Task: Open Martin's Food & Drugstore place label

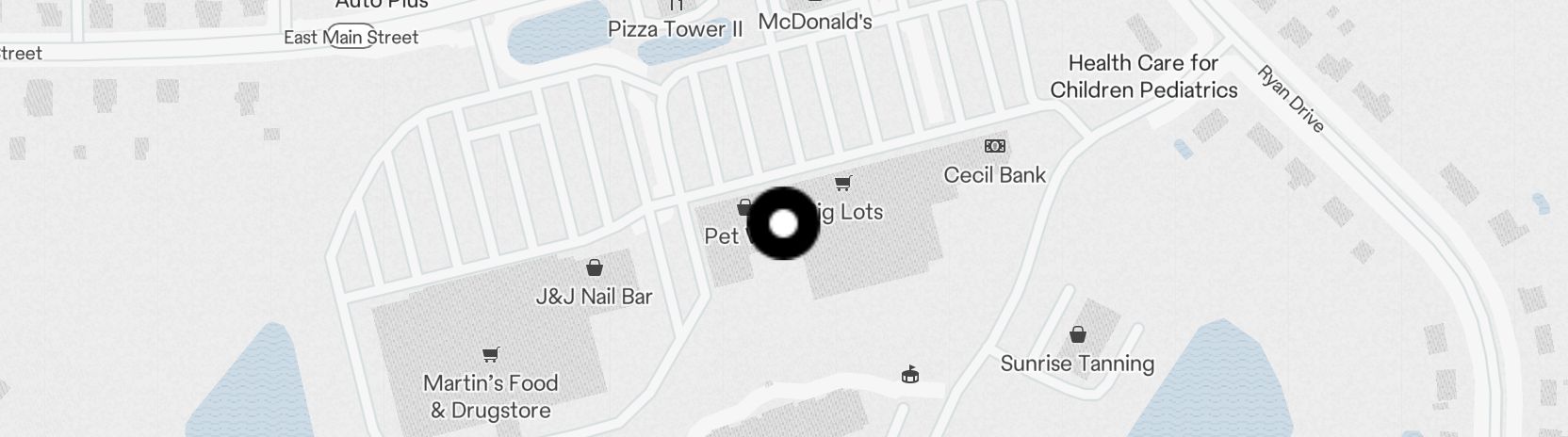Action: [490, 396]
